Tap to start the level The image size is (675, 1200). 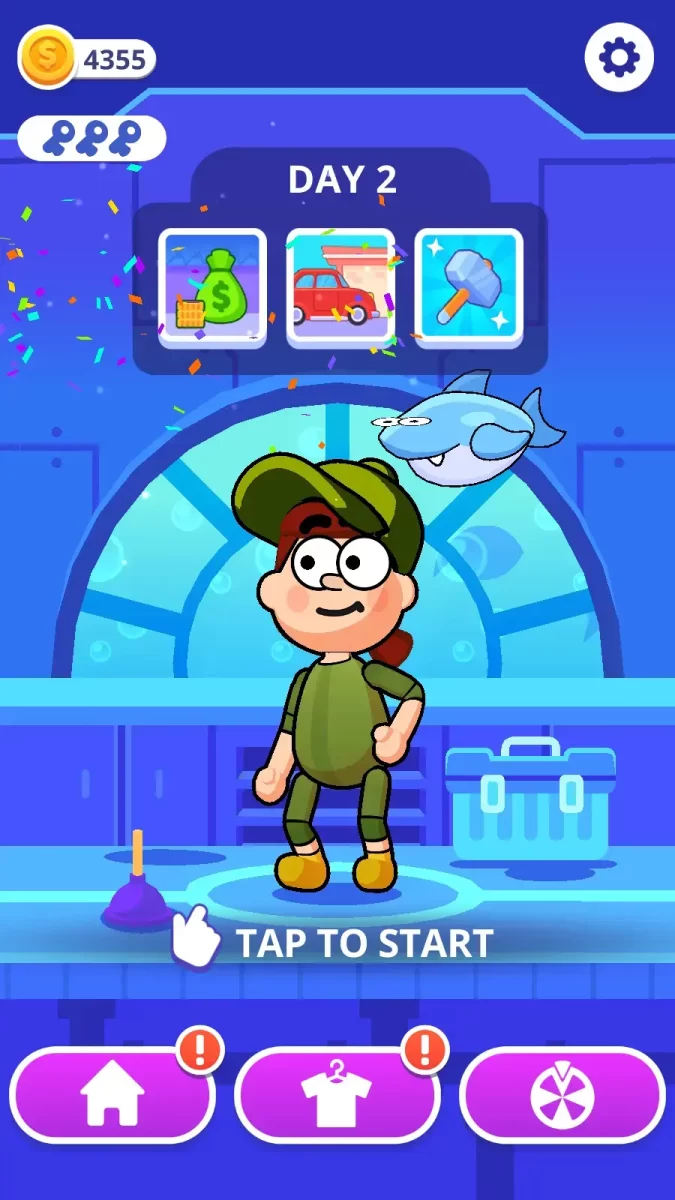pyautogui.click(x=364, y=943)
